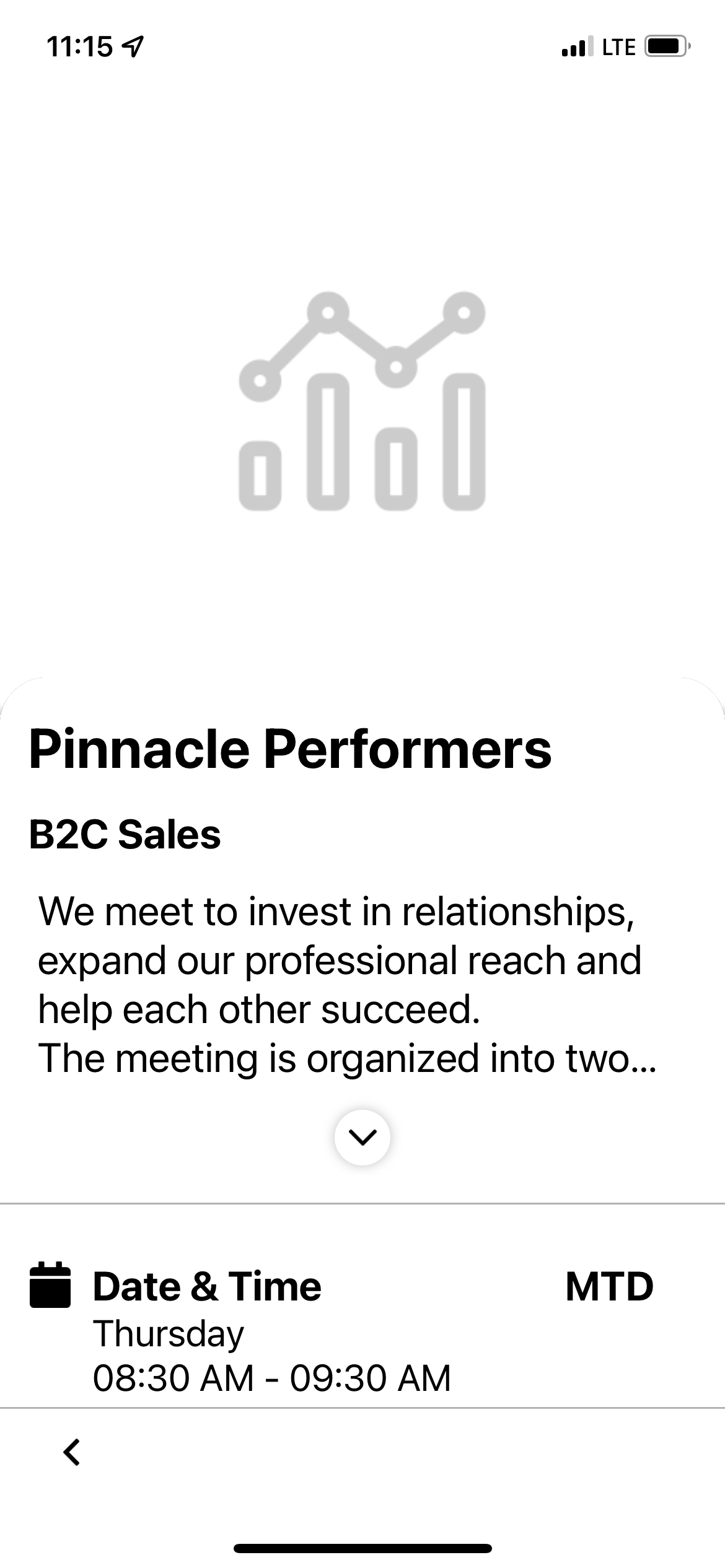Expand the group description with the chevron
725x1568 pixels.
362,1137
